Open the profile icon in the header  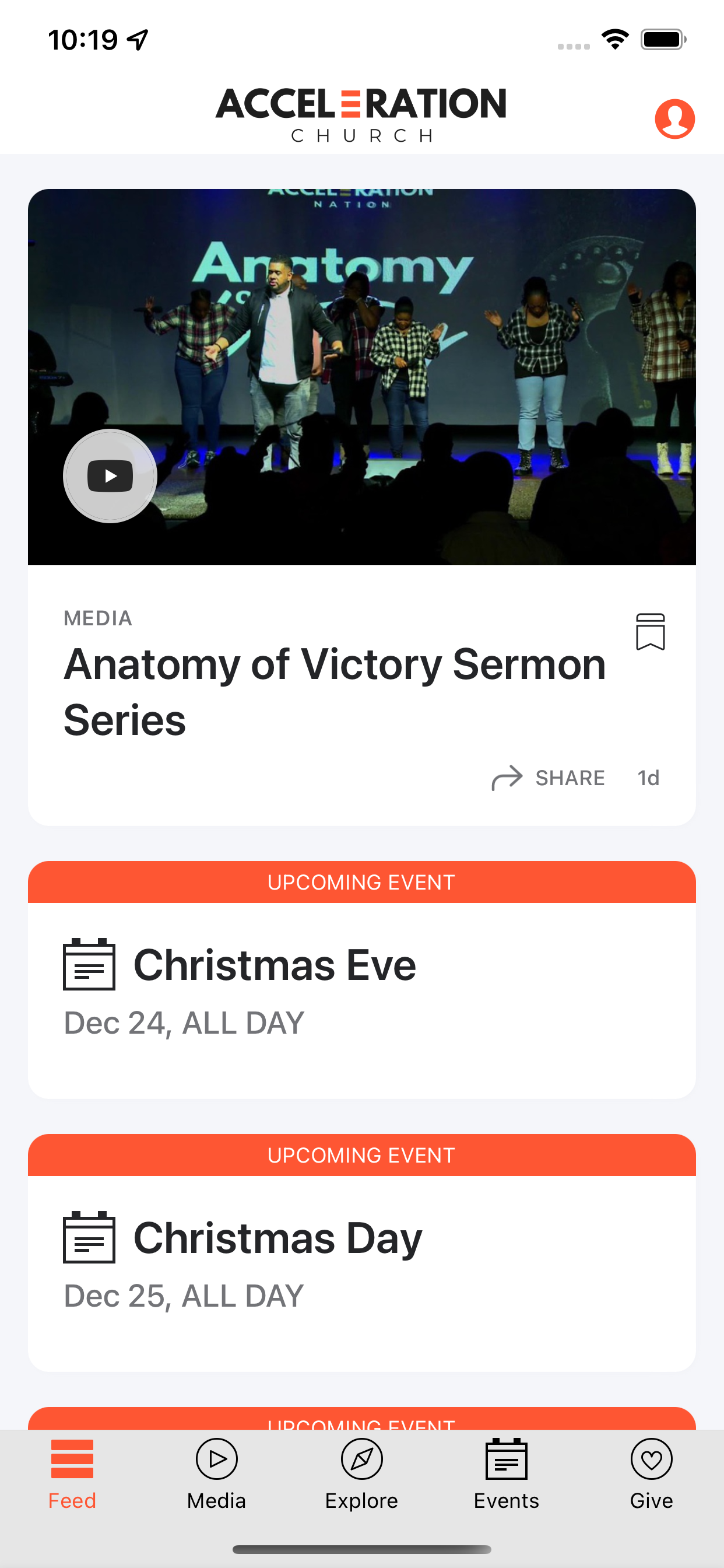[x=674, y=118]
